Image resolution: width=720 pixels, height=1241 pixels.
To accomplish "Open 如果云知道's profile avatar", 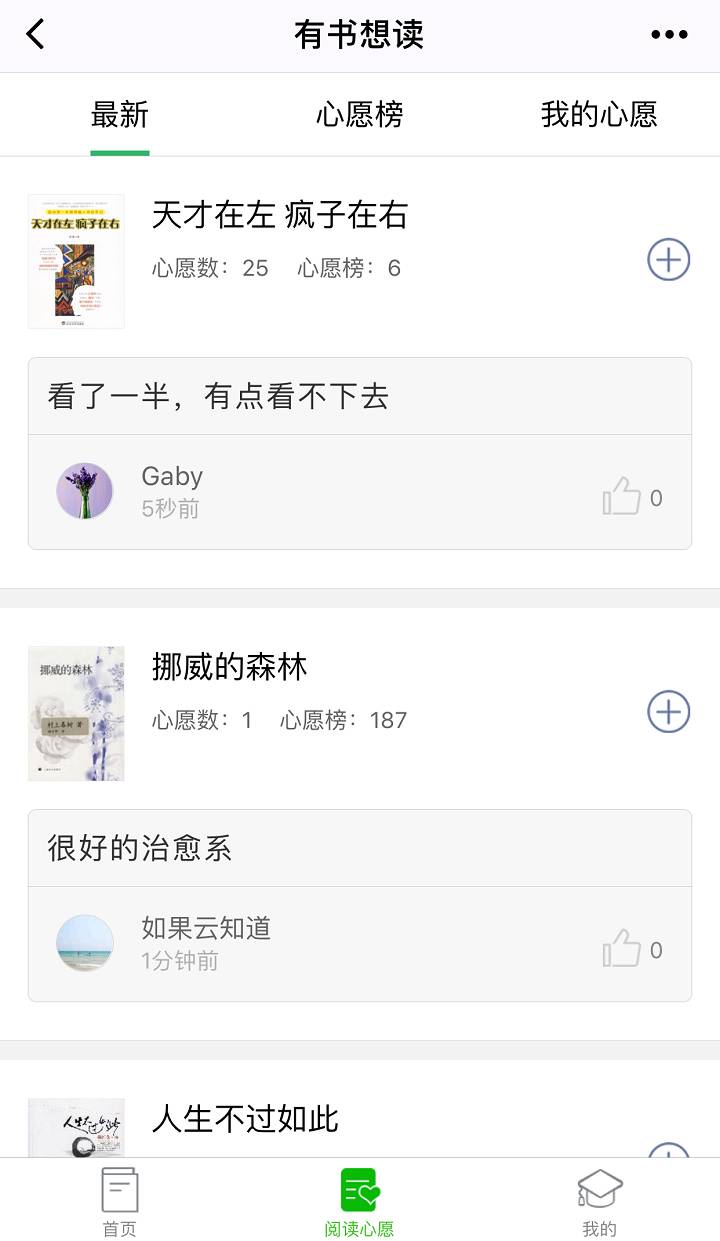I will click(x=85, y=943).
